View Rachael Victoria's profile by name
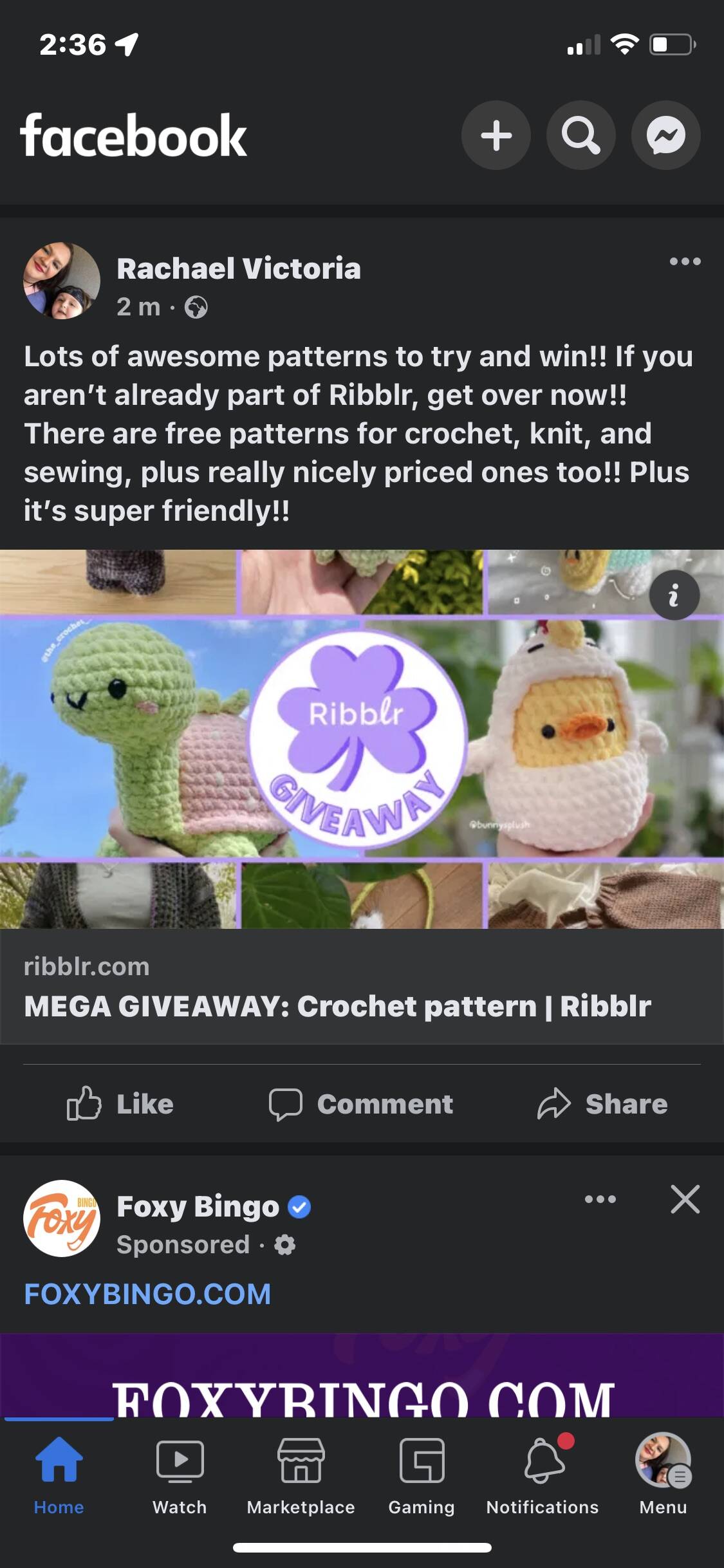This screenshot has width=724, height=1568. tap(239, 268)
